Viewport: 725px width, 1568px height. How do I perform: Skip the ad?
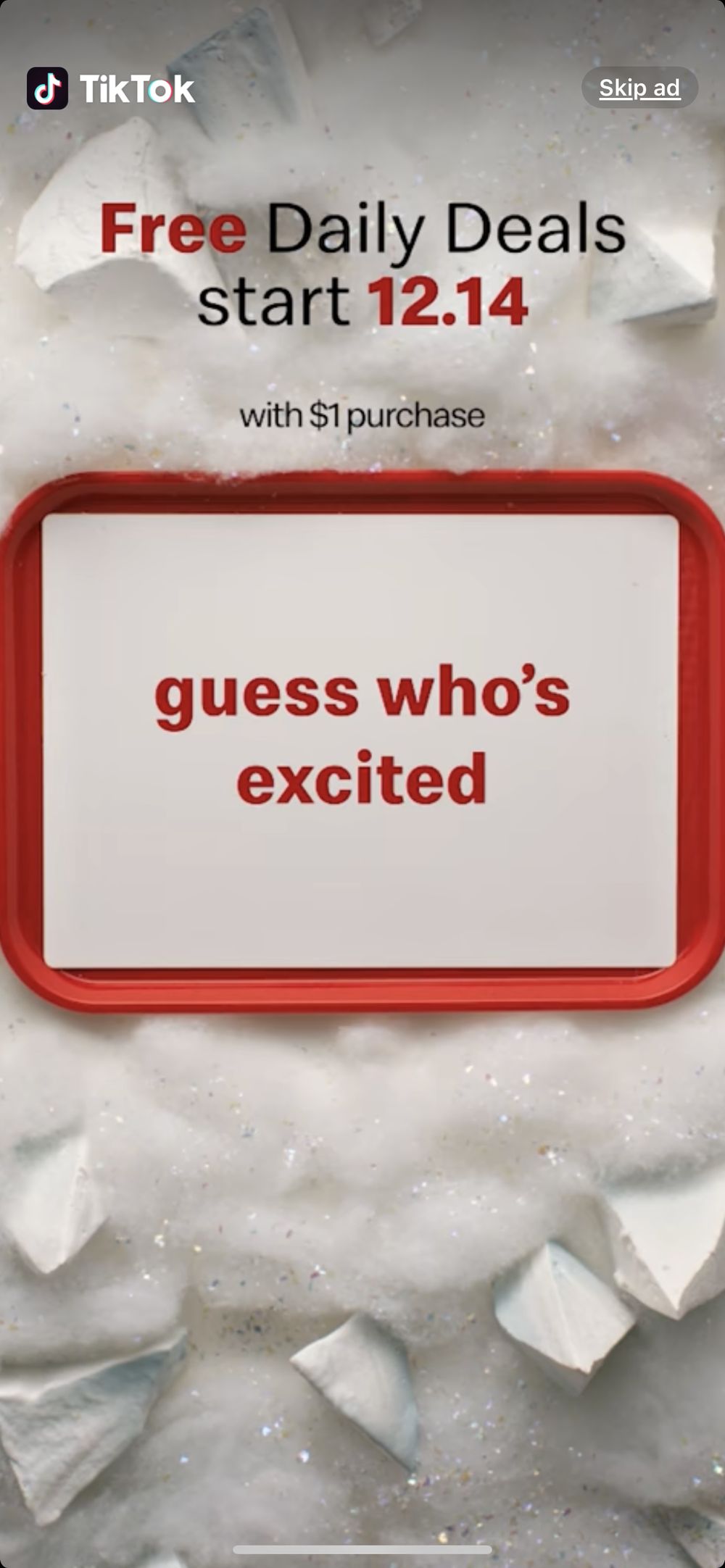pos(639,88)
